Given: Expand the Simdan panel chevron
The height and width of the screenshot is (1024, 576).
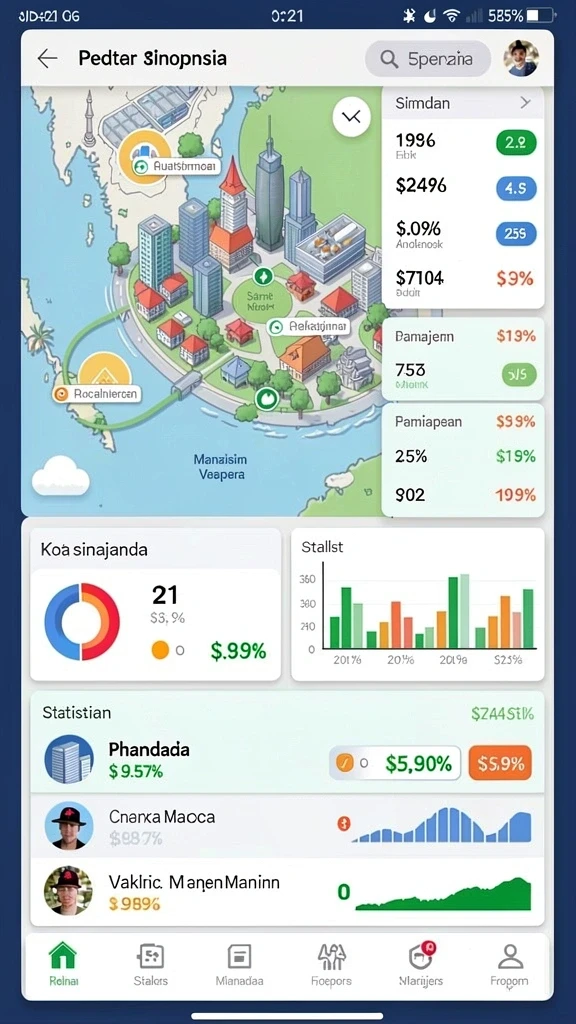Looking at the screenshot, I should tap(525, 103).
